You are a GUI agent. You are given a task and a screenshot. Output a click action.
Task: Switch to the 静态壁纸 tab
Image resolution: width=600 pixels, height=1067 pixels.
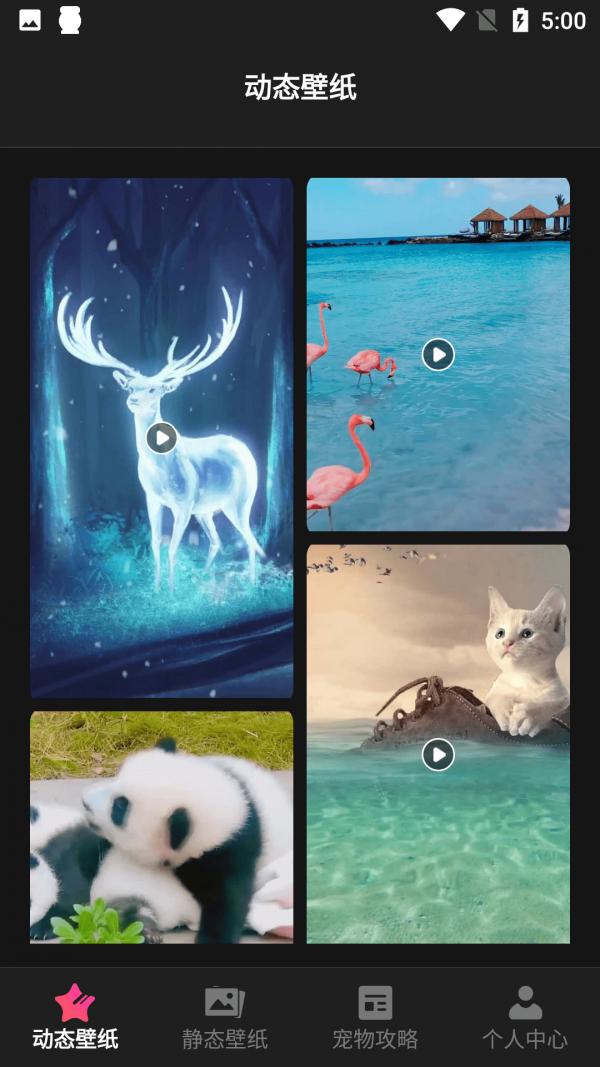click(x=225, y=1017)
